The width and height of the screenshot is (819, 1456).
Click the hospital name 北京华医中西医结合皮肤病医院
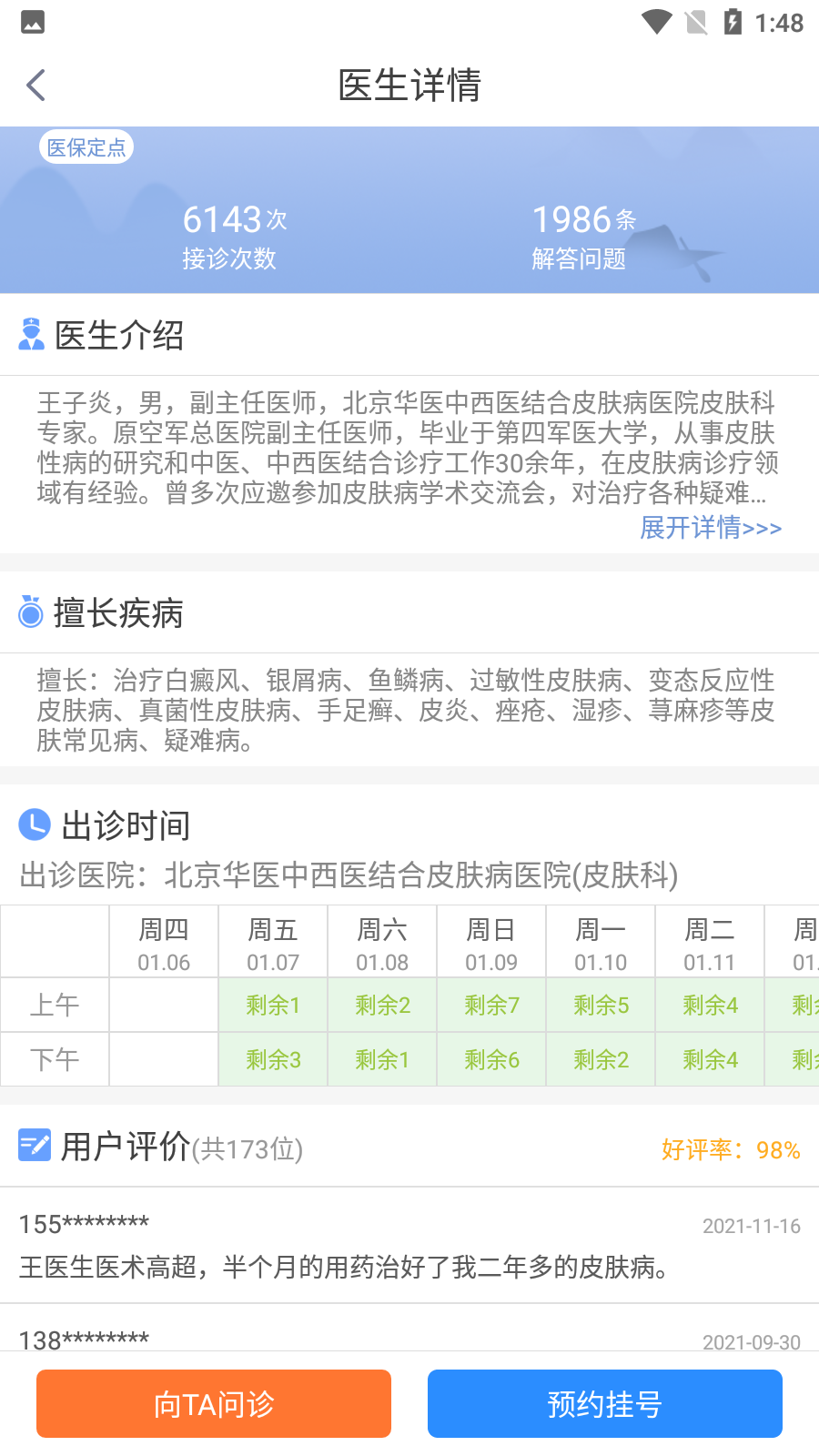pyautogui.click(x=420, y=877)
